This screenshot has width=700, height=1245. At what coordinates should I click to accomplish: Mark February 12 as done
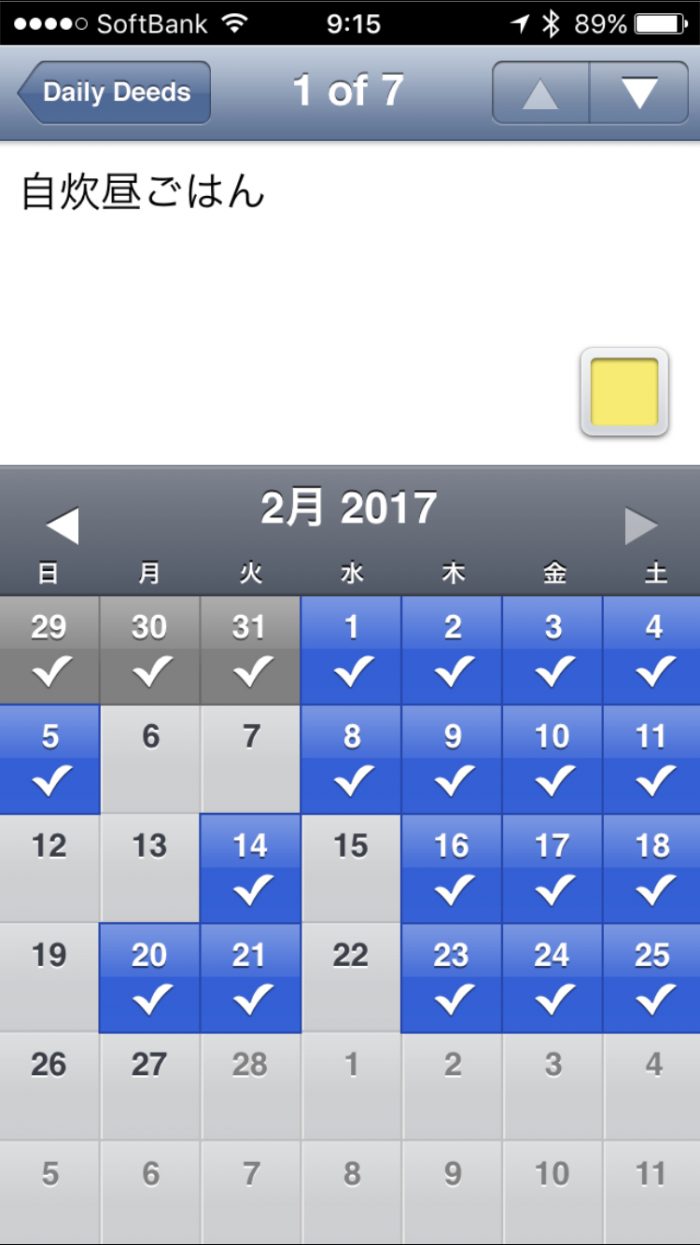49,868
